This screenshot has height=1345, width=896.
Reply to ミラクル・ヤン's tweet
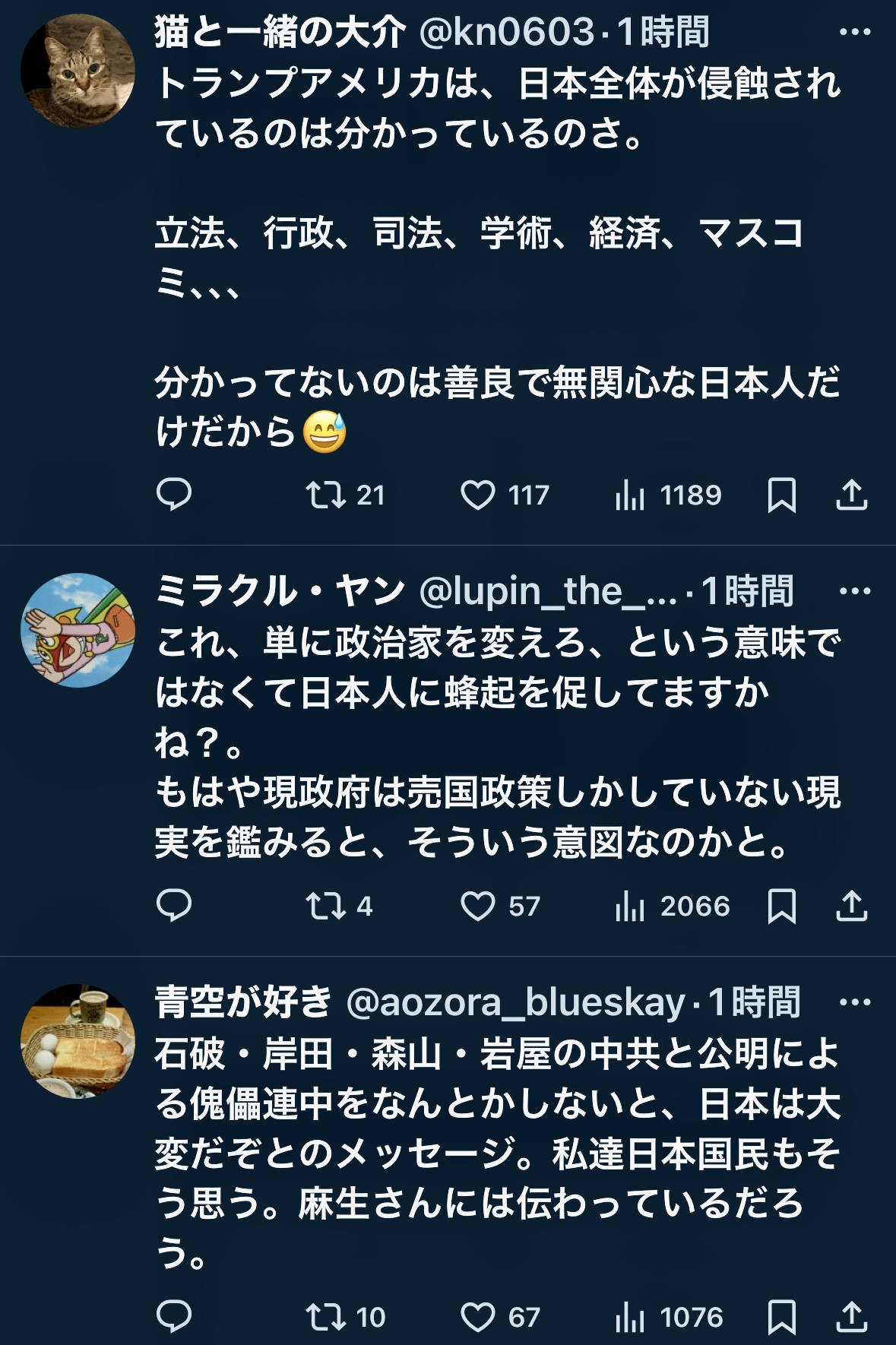[x=173, y=905]
